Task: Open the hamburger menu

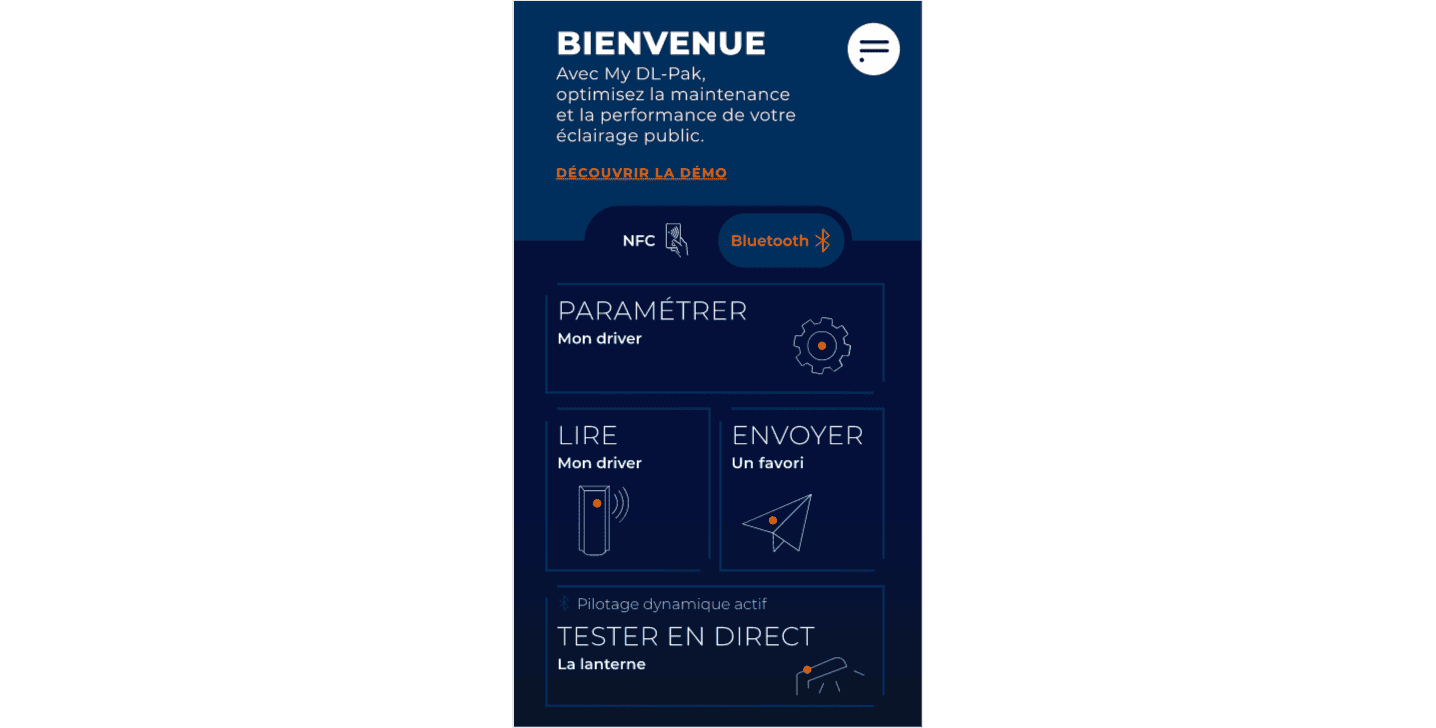Action: (x=873, y=49)
